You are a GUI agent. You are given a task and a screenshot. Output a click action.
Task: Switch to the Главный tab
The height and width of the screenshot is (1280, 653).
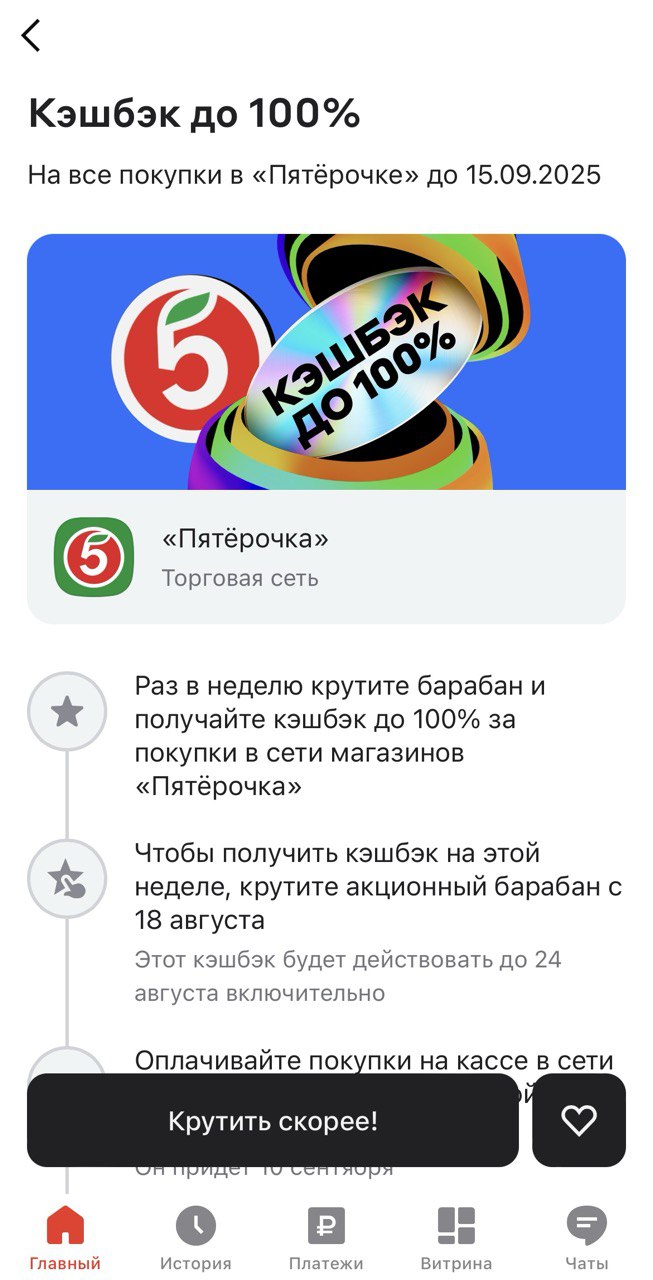(x=65, y=1239)
